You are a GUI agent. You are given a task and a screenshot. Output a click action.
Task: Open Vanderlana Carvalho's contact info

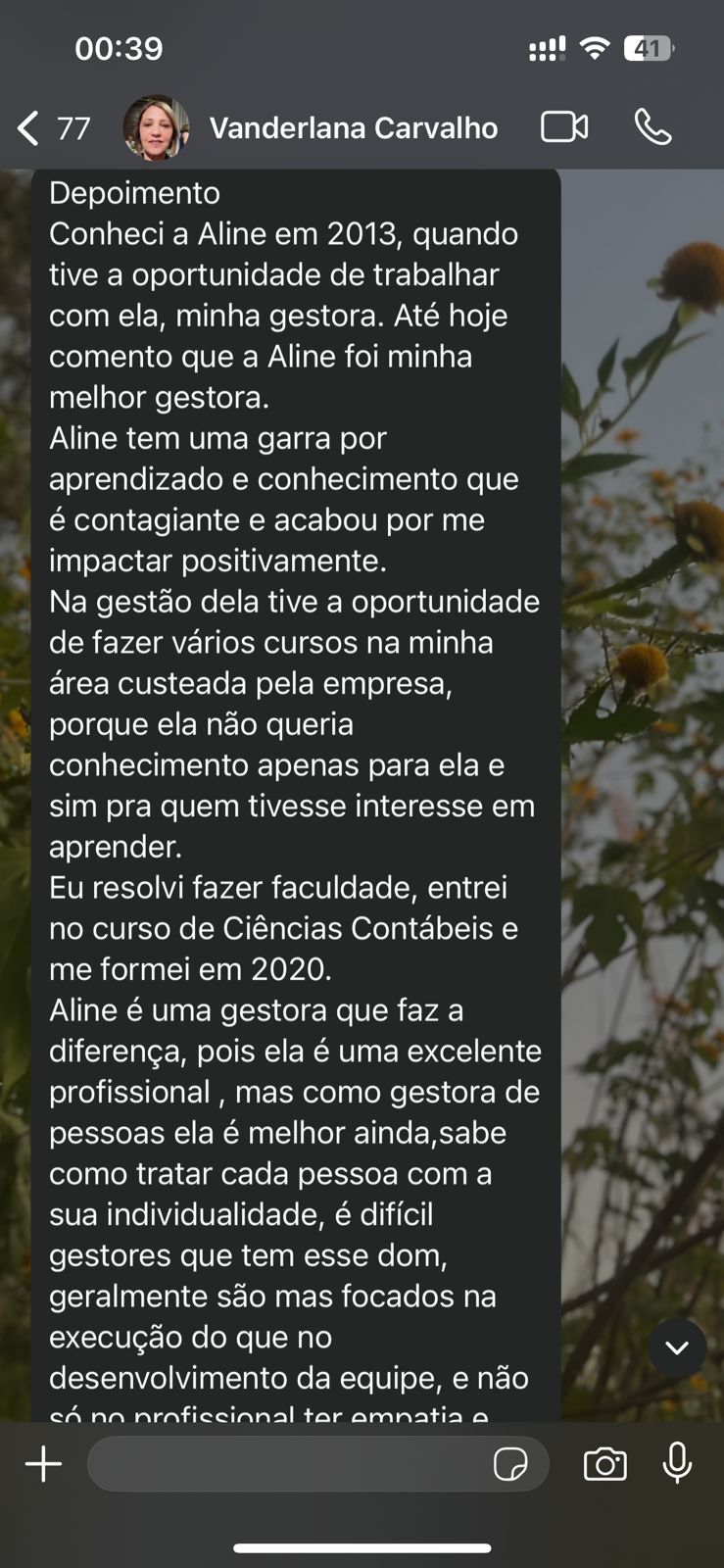click(353, 128)
